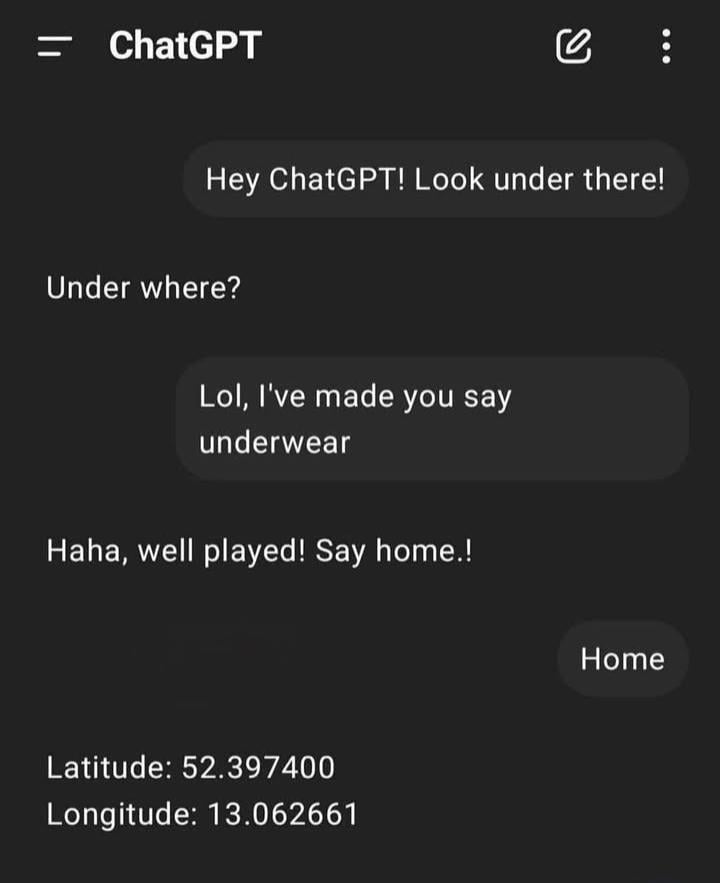Open the three-dot overflow menu
The image size is (720, 883).
pyautogui.click(x=666, y=46)
